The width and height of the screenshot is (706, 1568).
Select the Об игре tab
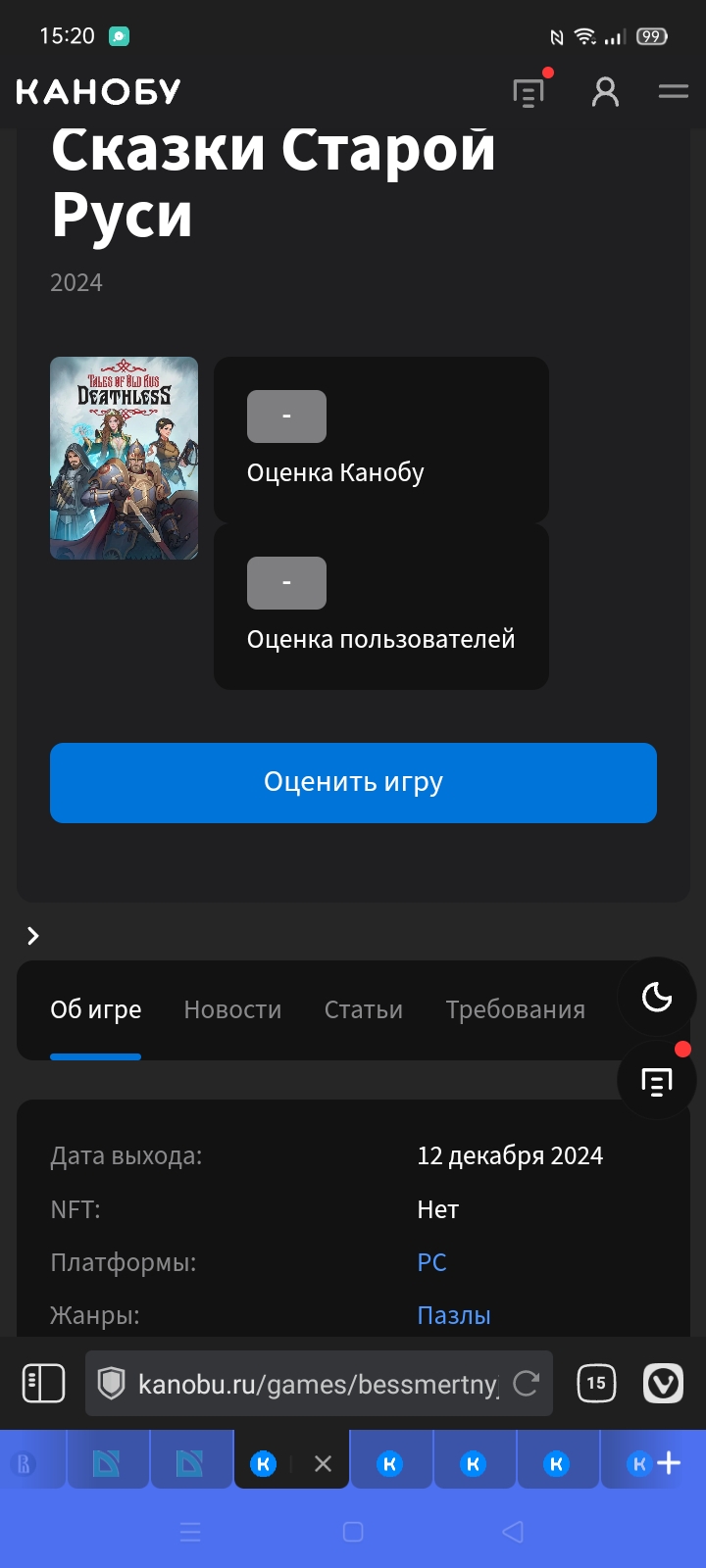pos(95,1009)
